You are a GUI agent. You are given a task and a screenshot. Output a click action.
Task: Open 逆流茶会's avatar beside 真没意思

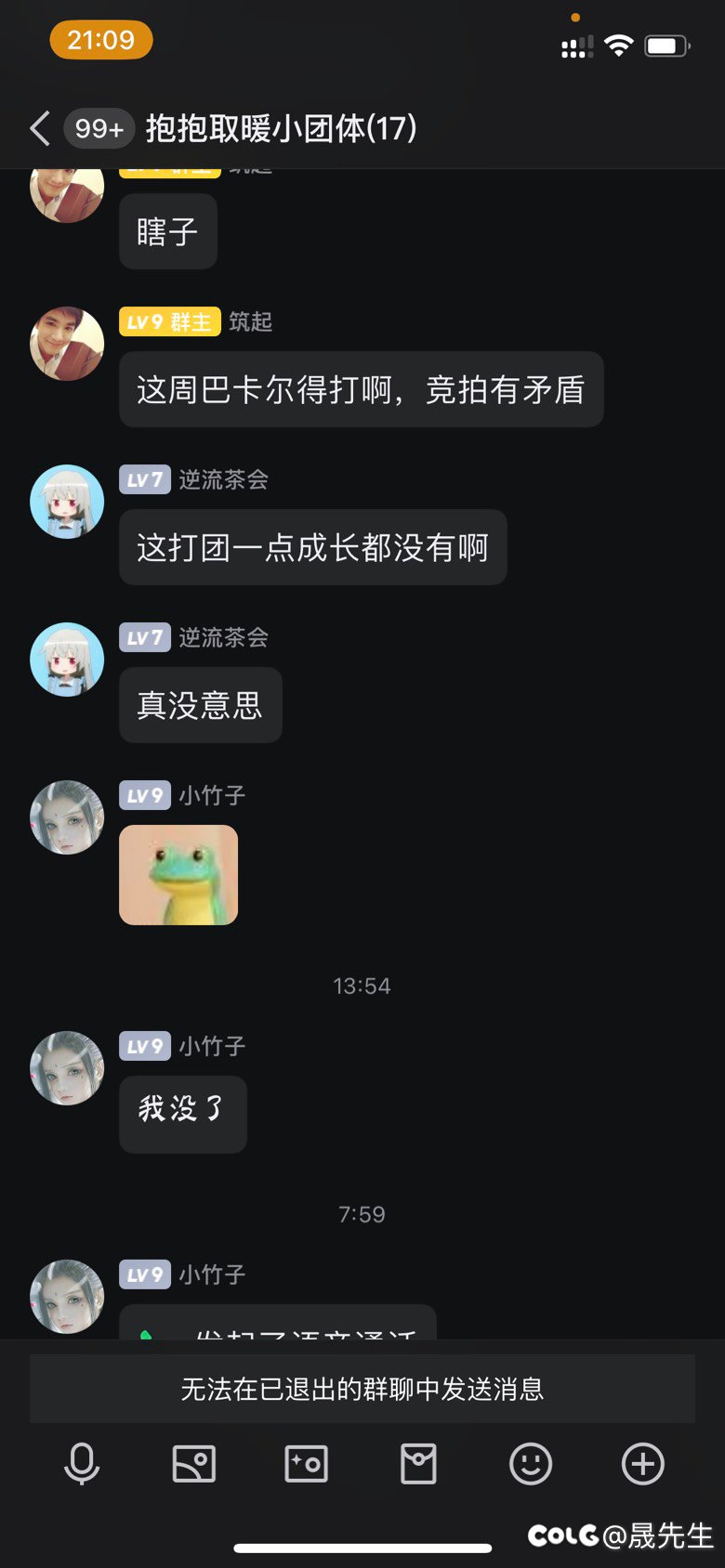[x=67, y=660]
